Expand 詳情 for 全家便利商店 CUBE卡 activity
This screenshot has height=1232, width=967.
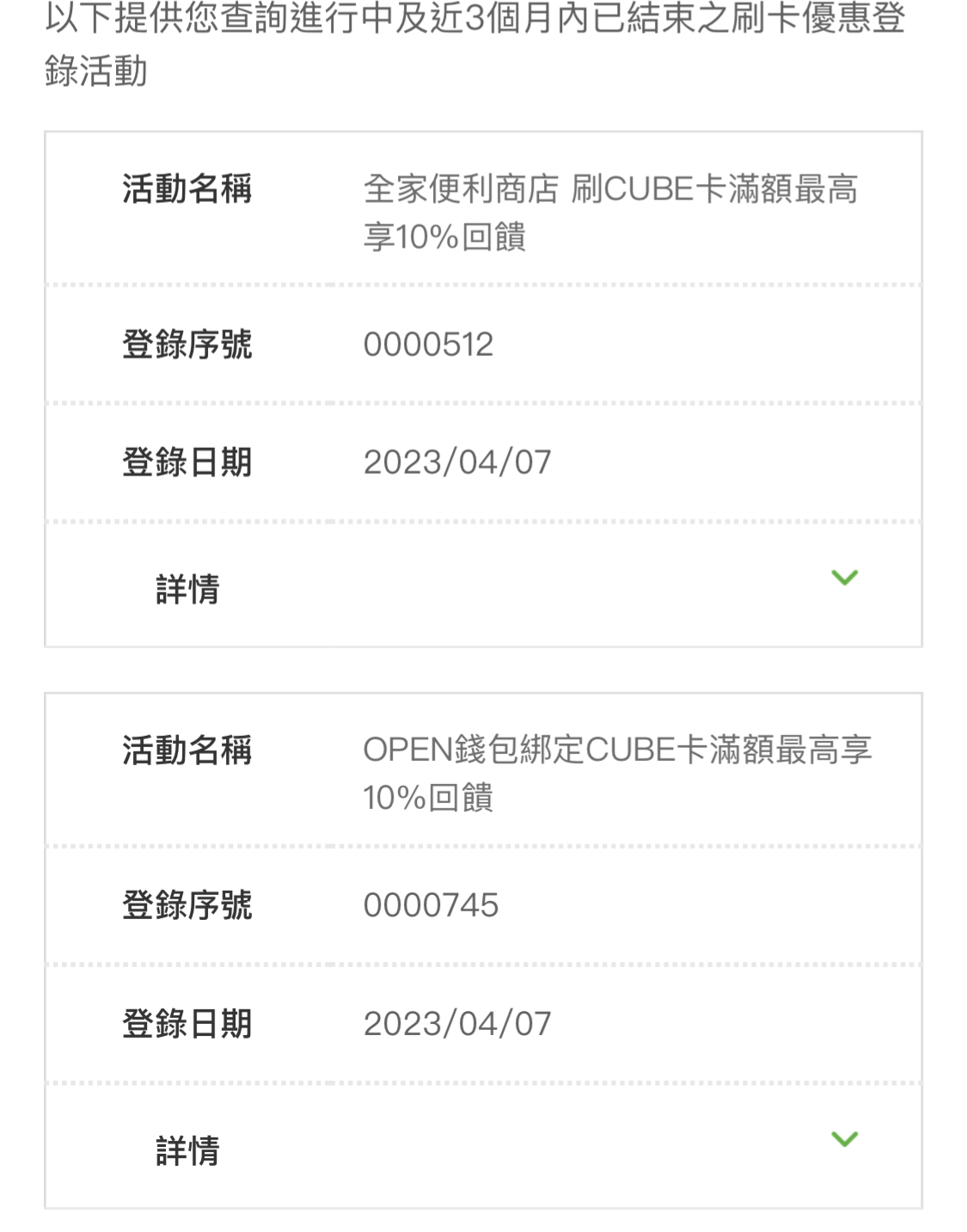pyautogui.click(x=844, y=578)
